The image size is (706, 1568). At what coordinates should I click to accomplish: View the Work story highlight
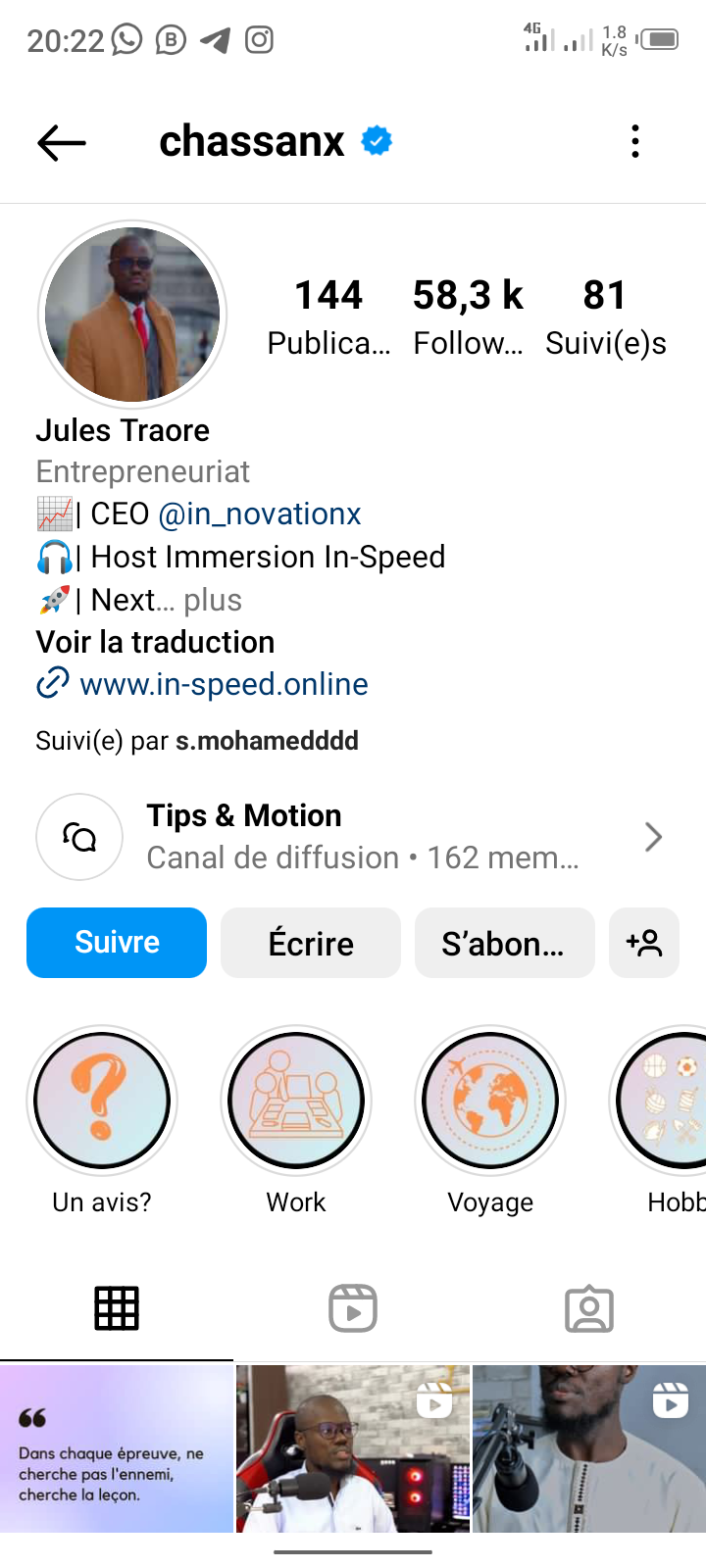(296, 1101)
